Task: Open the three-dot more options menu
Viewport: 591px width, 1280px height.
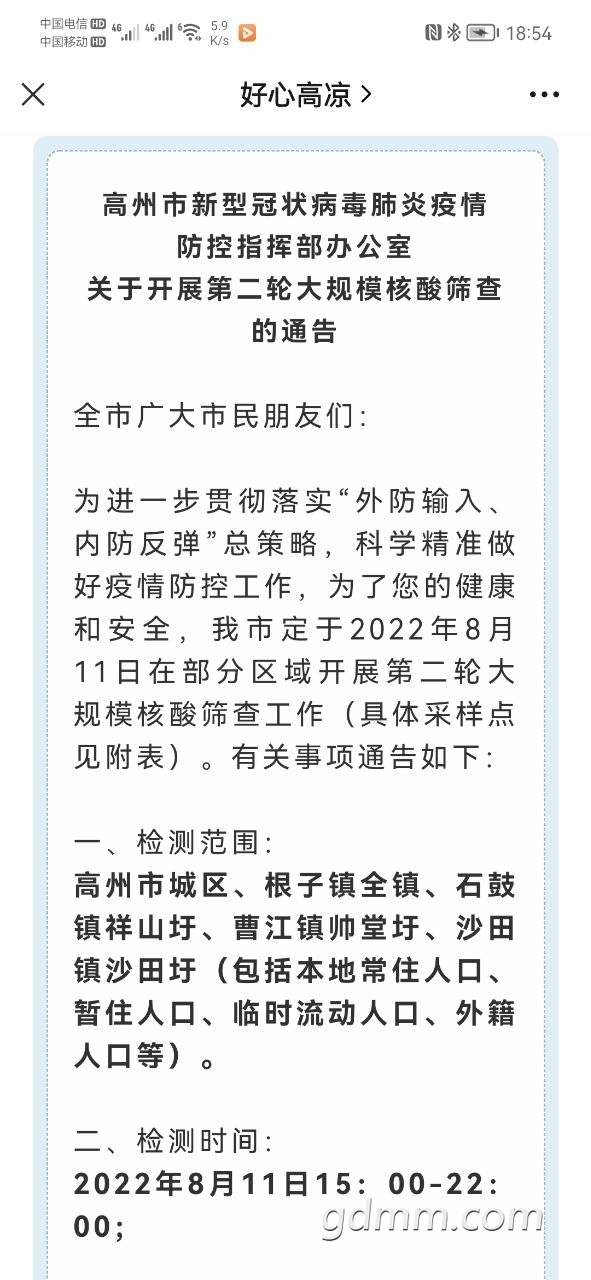Action: click(x=544, y=95)
